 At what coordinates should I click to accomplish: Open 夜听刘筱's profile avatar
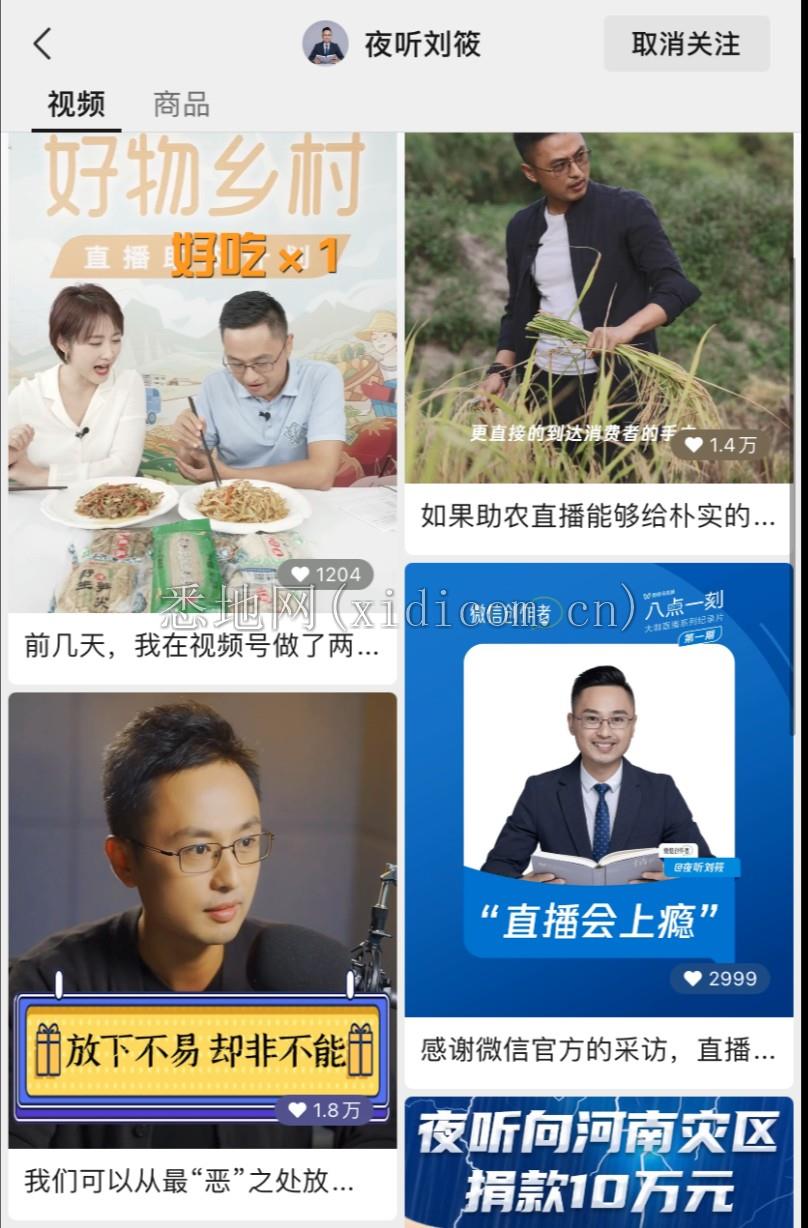pos(325,44)
